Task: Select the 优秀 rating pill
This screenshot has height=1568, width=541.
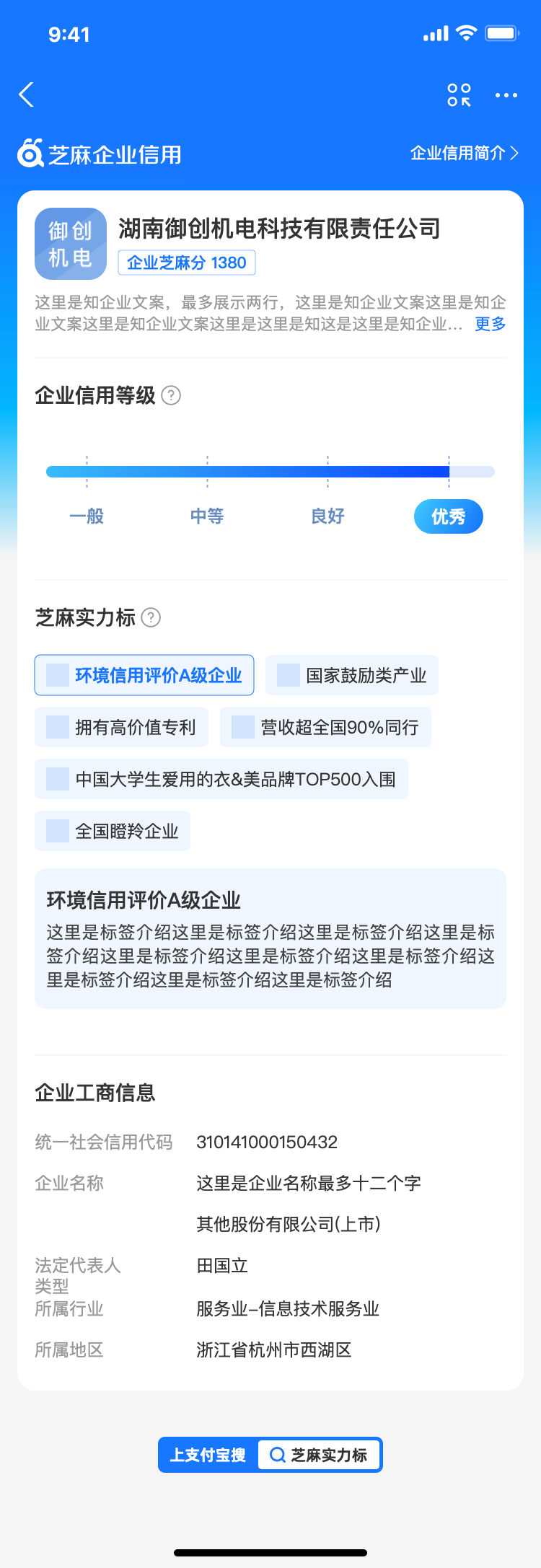Action: (448, 516)
